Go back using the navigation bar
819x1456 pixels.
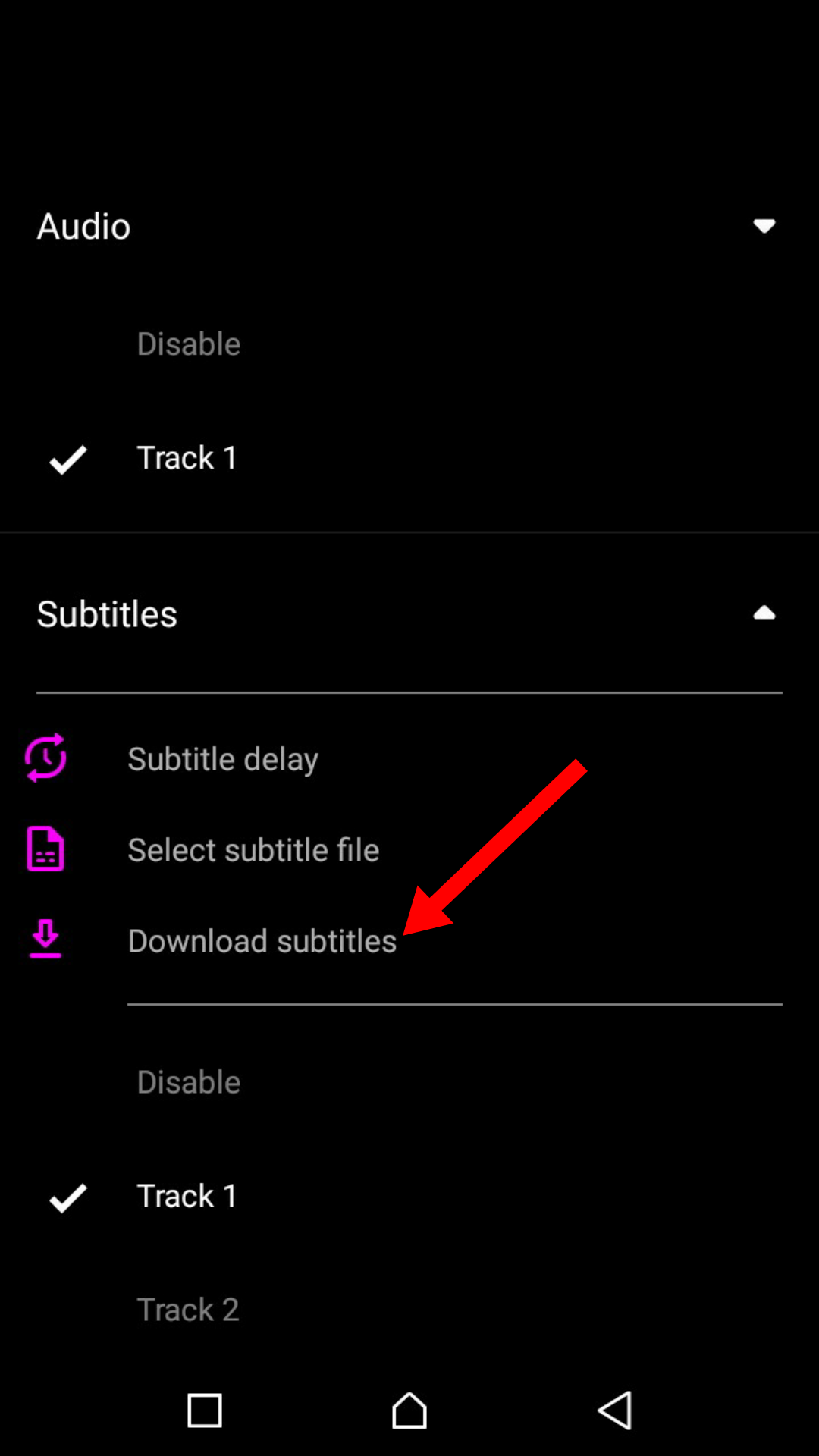pos(614,1410)
